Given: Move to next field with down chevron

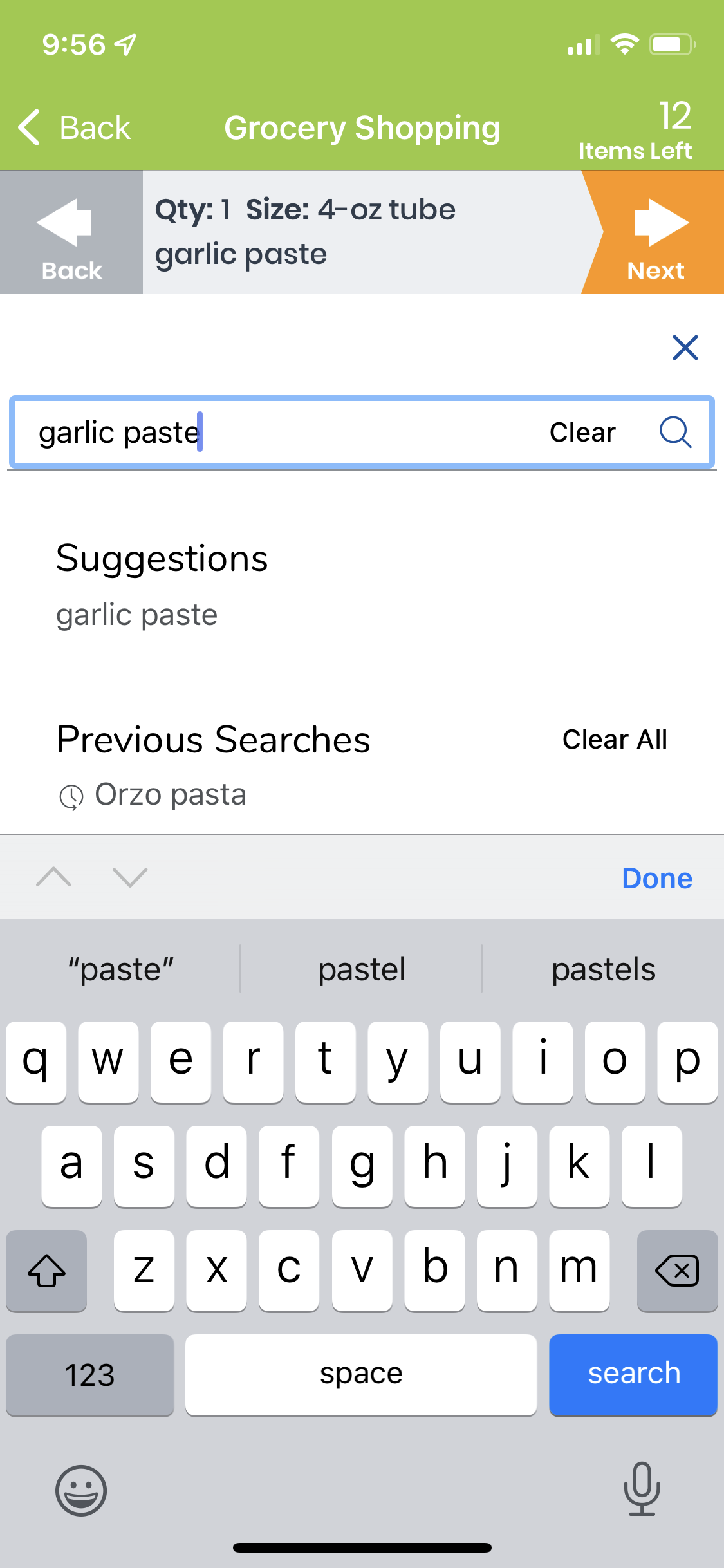Looking at the screenshot, I should click(x=130, y=877).
